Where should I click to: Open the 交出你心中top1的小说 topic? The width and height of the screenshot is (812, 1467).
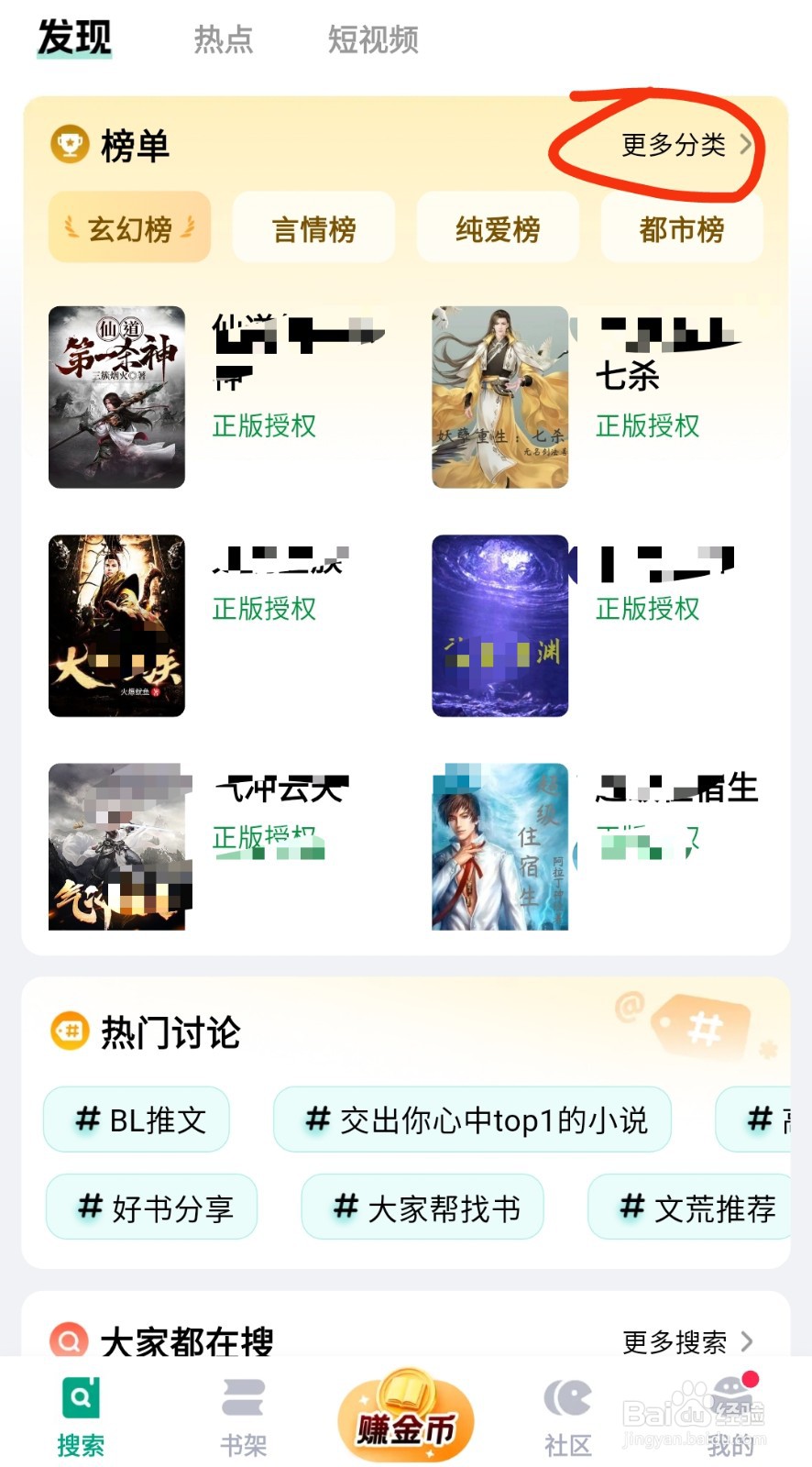click(x=472, y=1120)
